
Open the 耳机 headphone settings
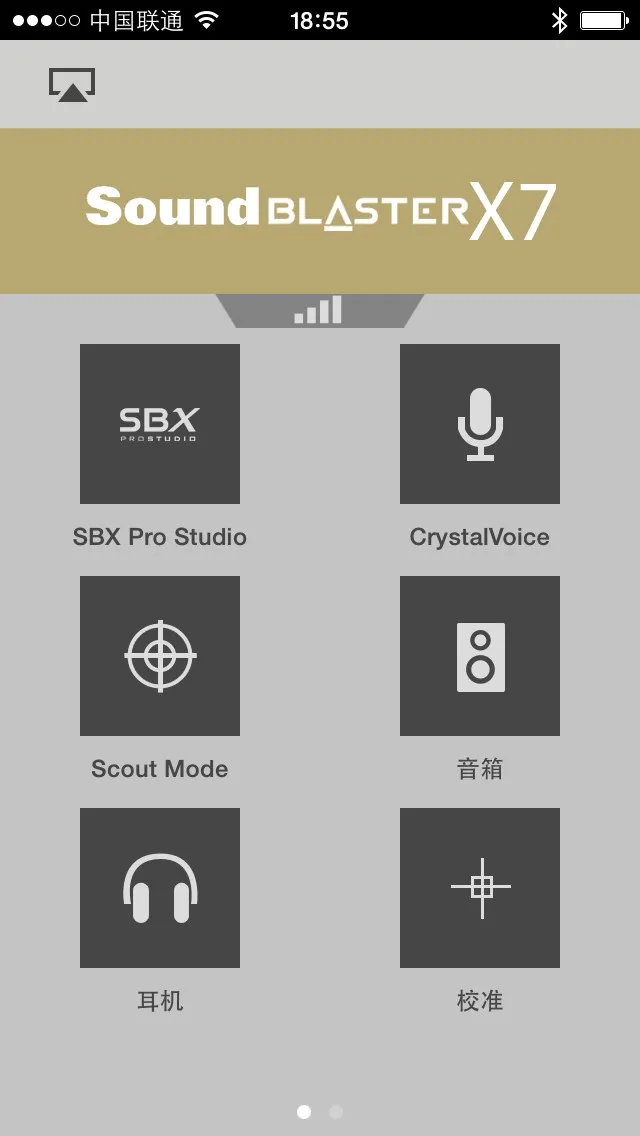coord(159,888)
